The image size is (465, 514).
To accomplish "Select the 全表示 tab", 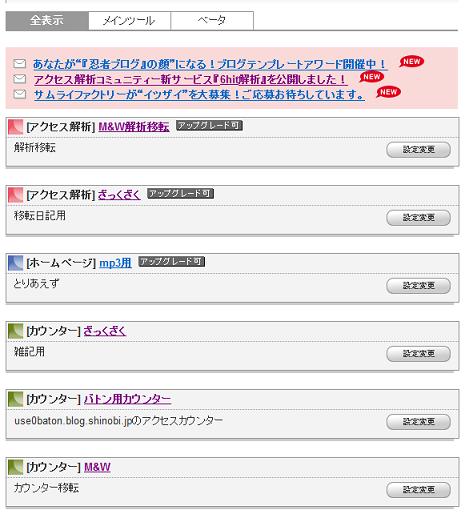I will coord(47,21).
